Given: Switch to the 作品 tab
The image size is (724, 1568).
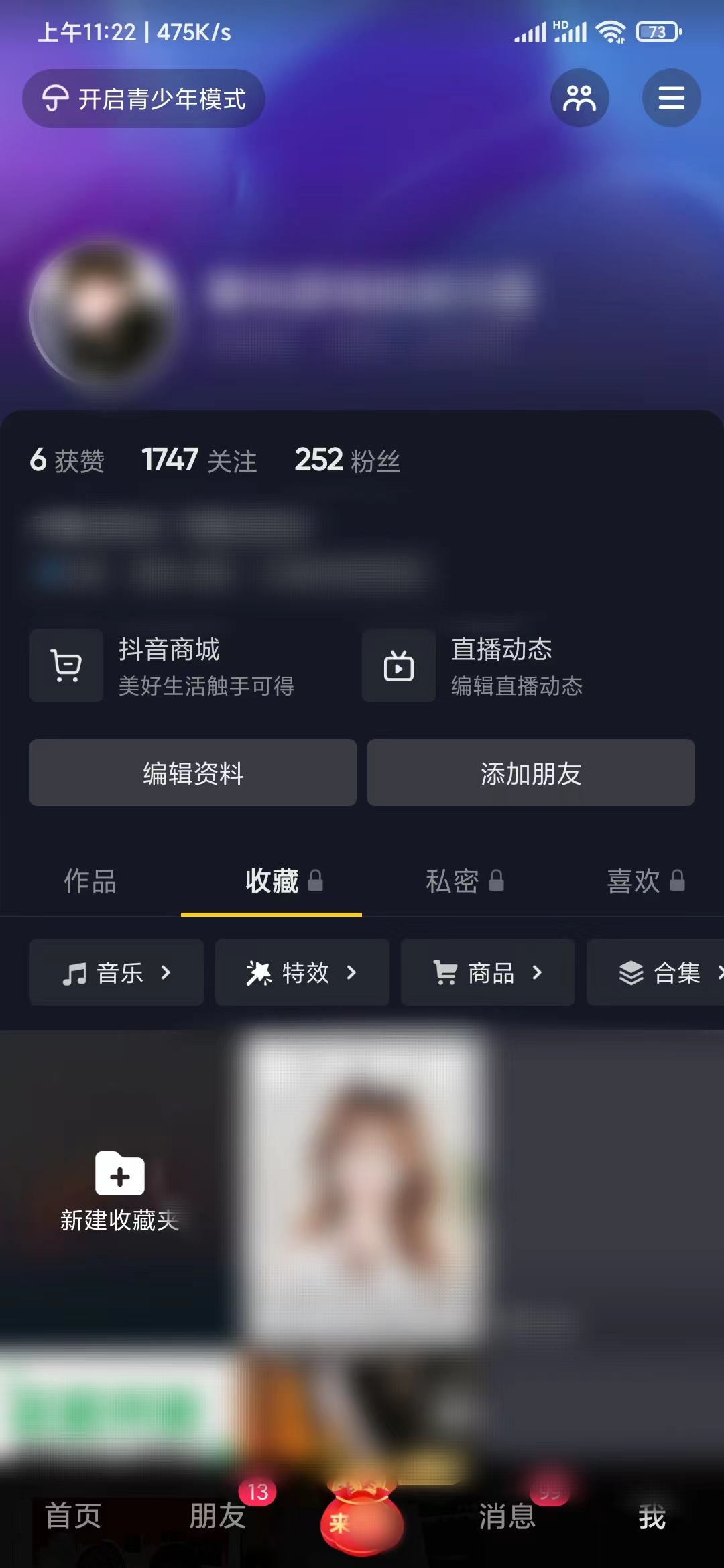Looking at the screenshot, I should point(90,881).
